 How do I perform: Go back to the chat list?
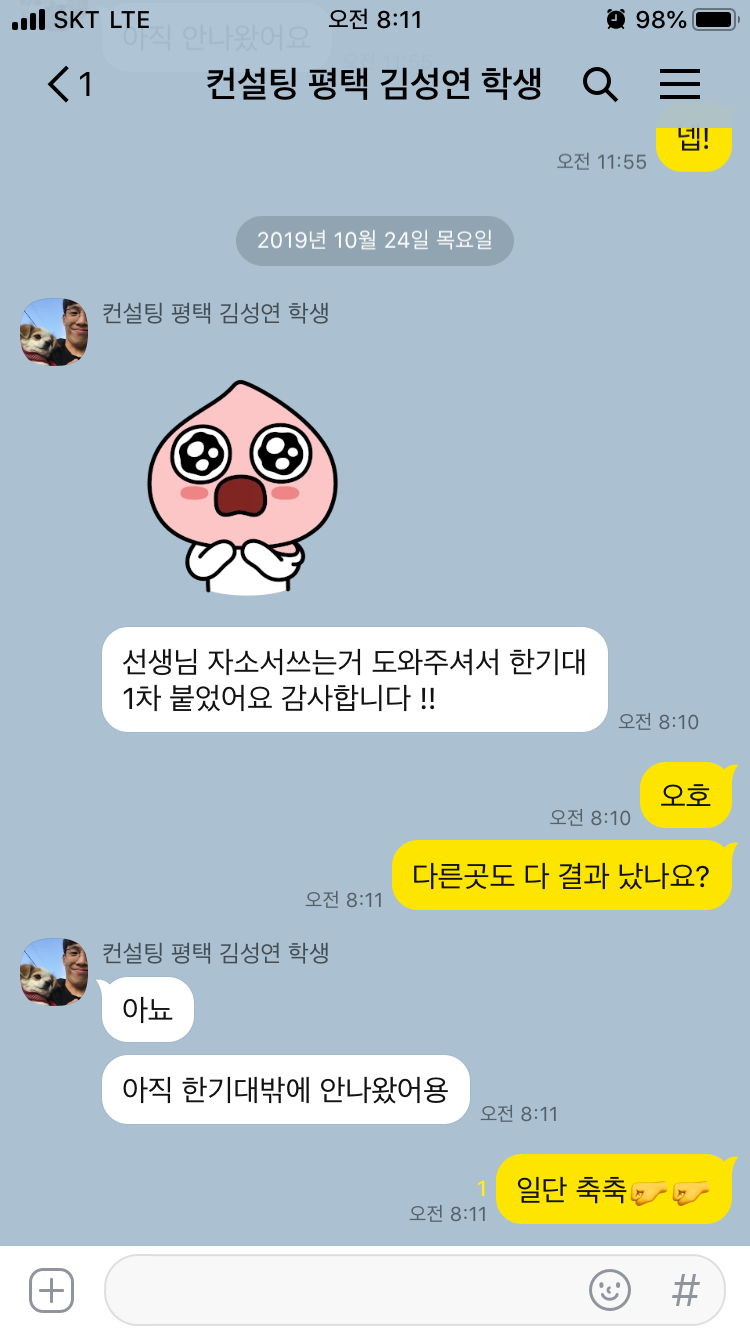click(66, 85)
